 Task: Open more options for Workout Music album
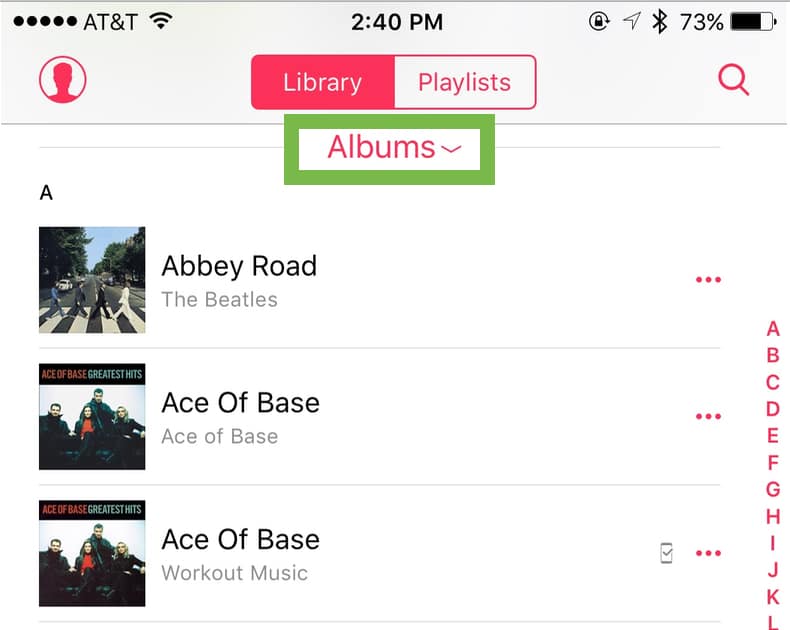click(708, 554)
